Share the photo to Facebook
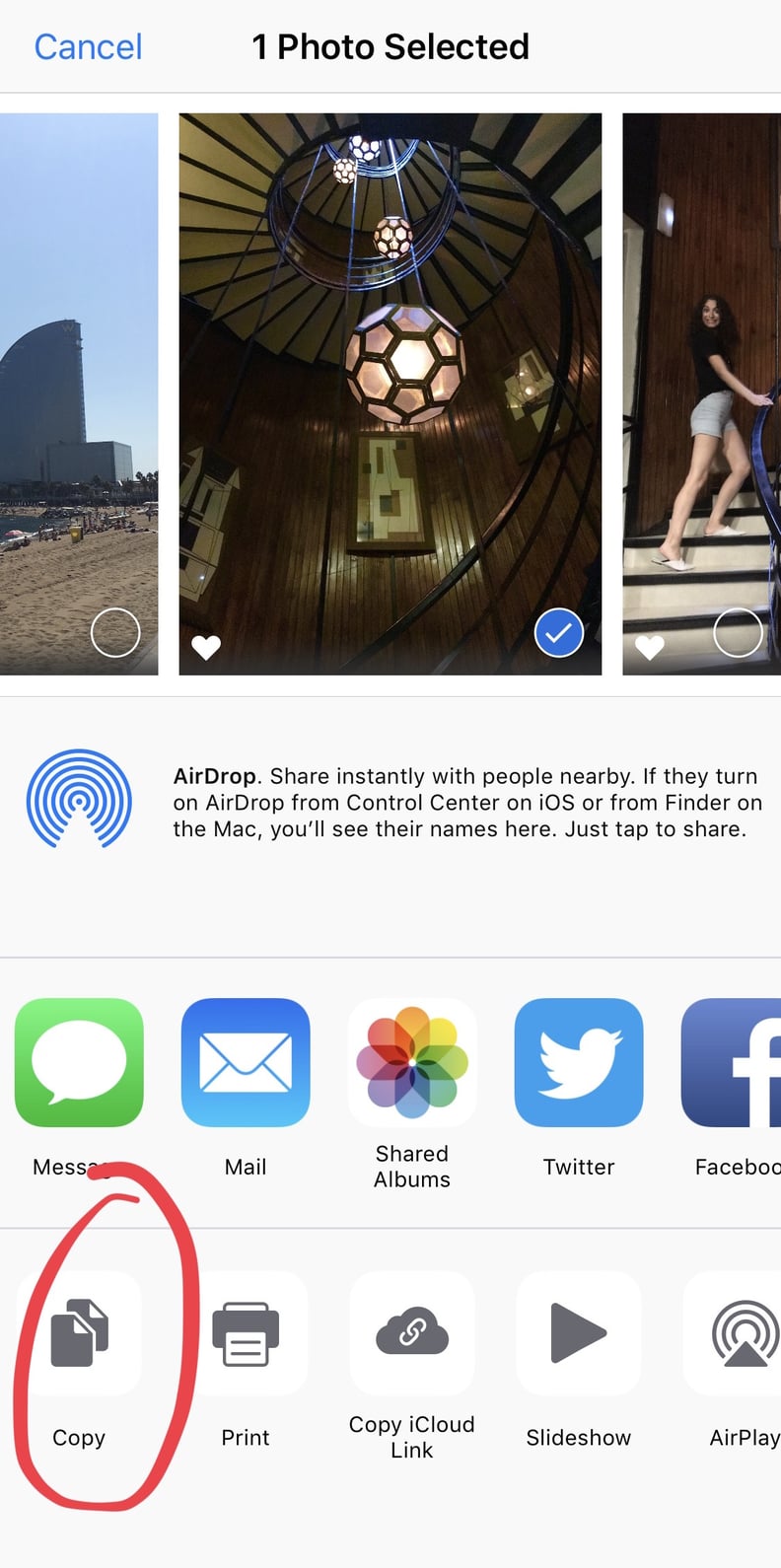 point(731,1062)
